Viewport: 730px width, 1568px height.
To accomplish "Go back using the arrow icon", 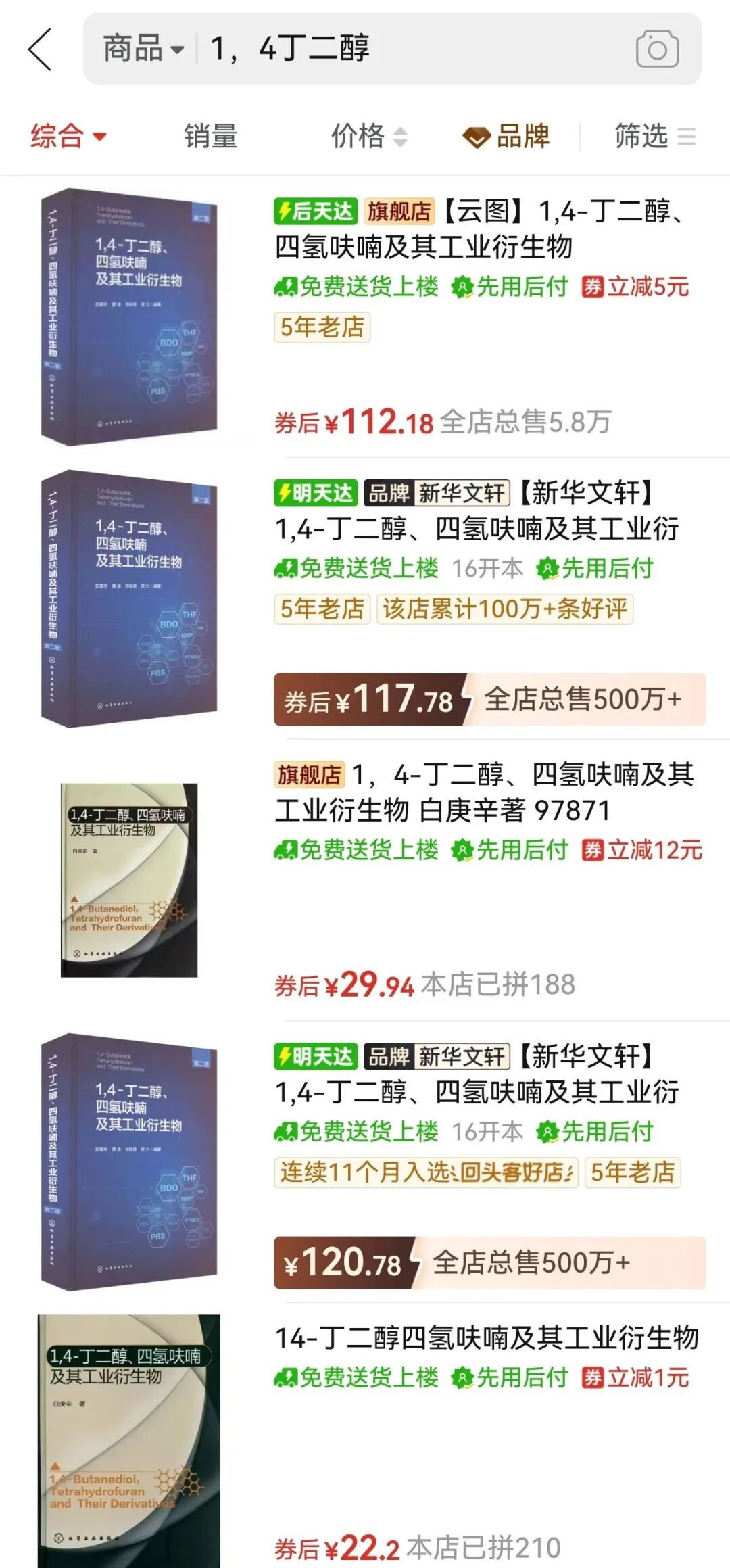I will click(40, 49).
